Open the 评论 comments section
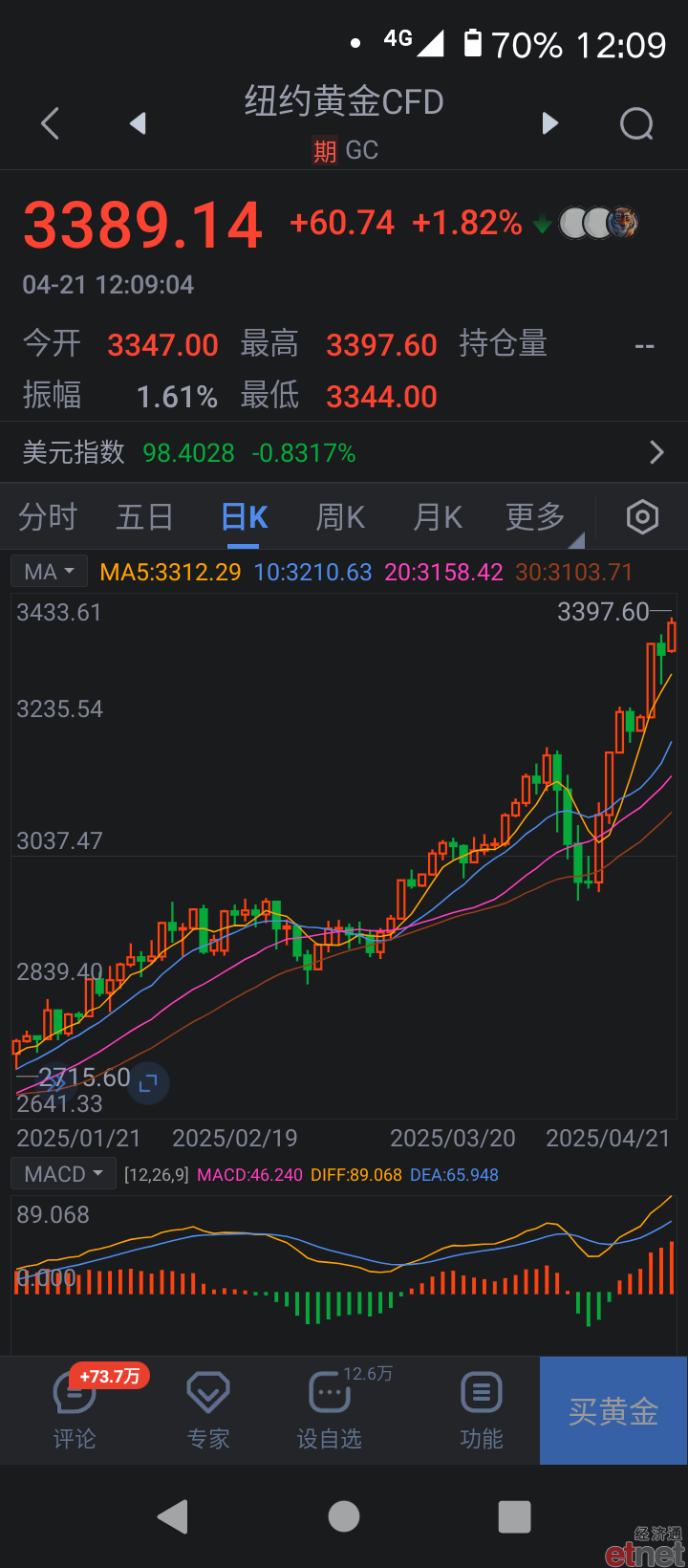 coord(75,1410)
